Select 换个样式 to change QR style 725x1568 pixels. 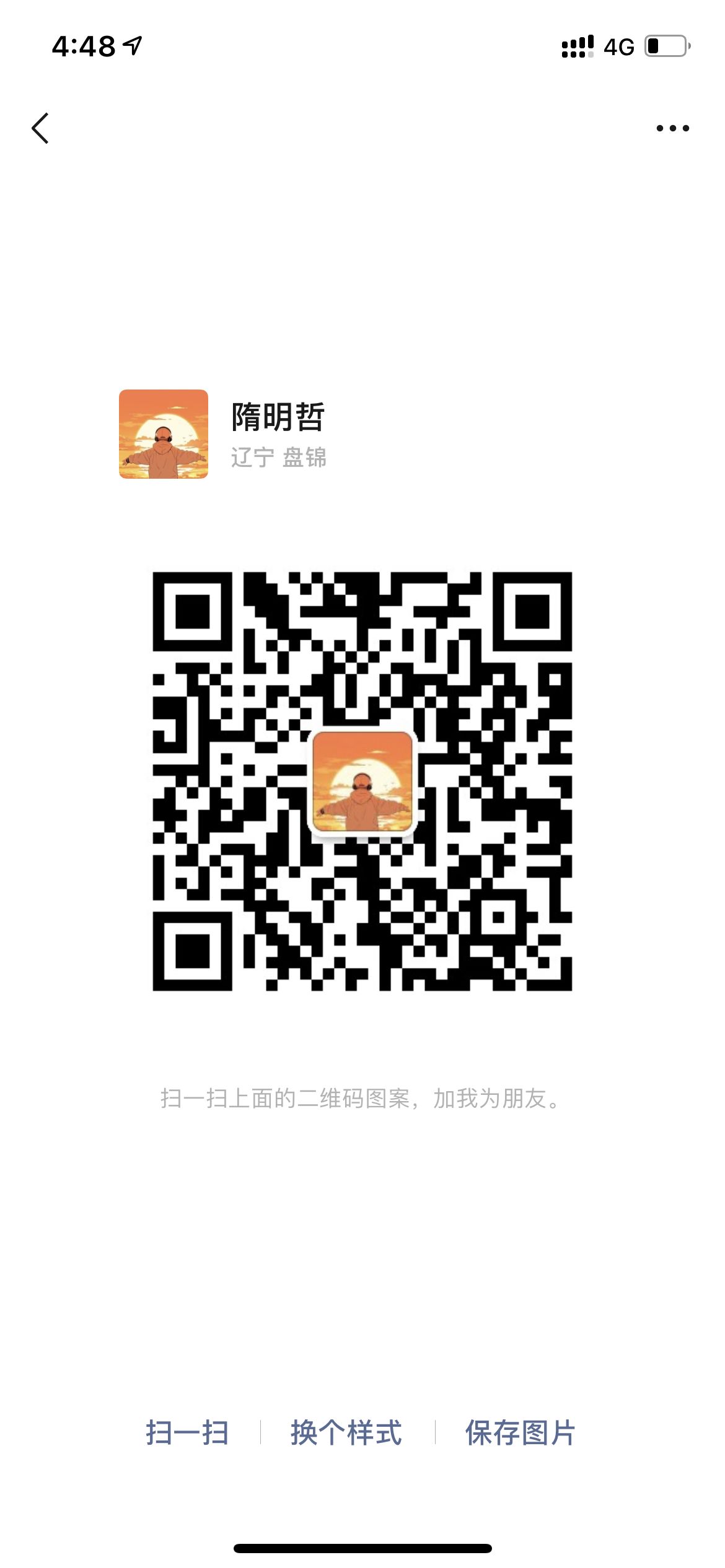click(346, 1432)
